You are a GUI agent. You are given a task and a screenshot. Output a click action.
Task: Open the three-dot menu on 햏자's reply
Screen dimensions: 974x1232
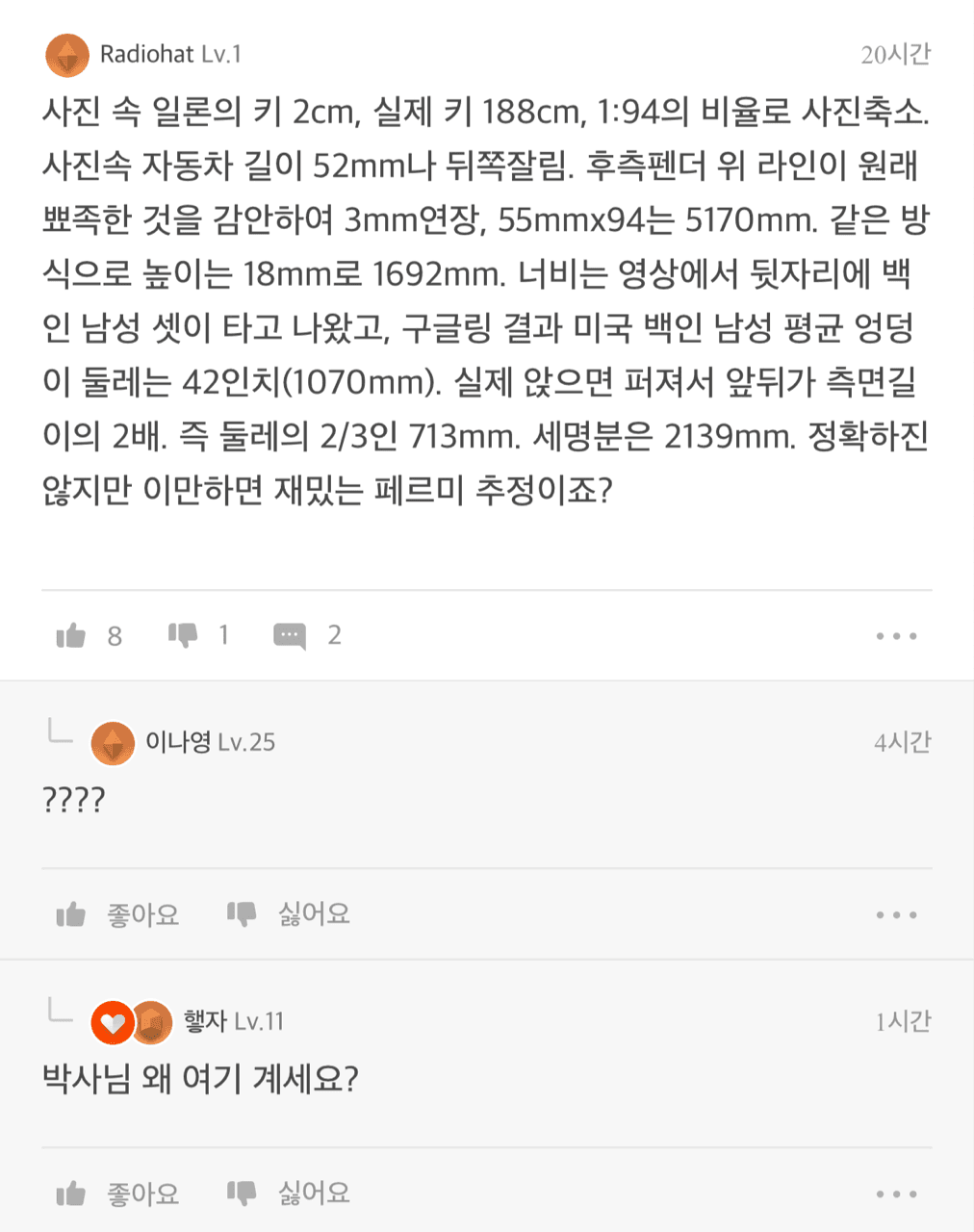pyautogui.click(x=896, y=1193)
